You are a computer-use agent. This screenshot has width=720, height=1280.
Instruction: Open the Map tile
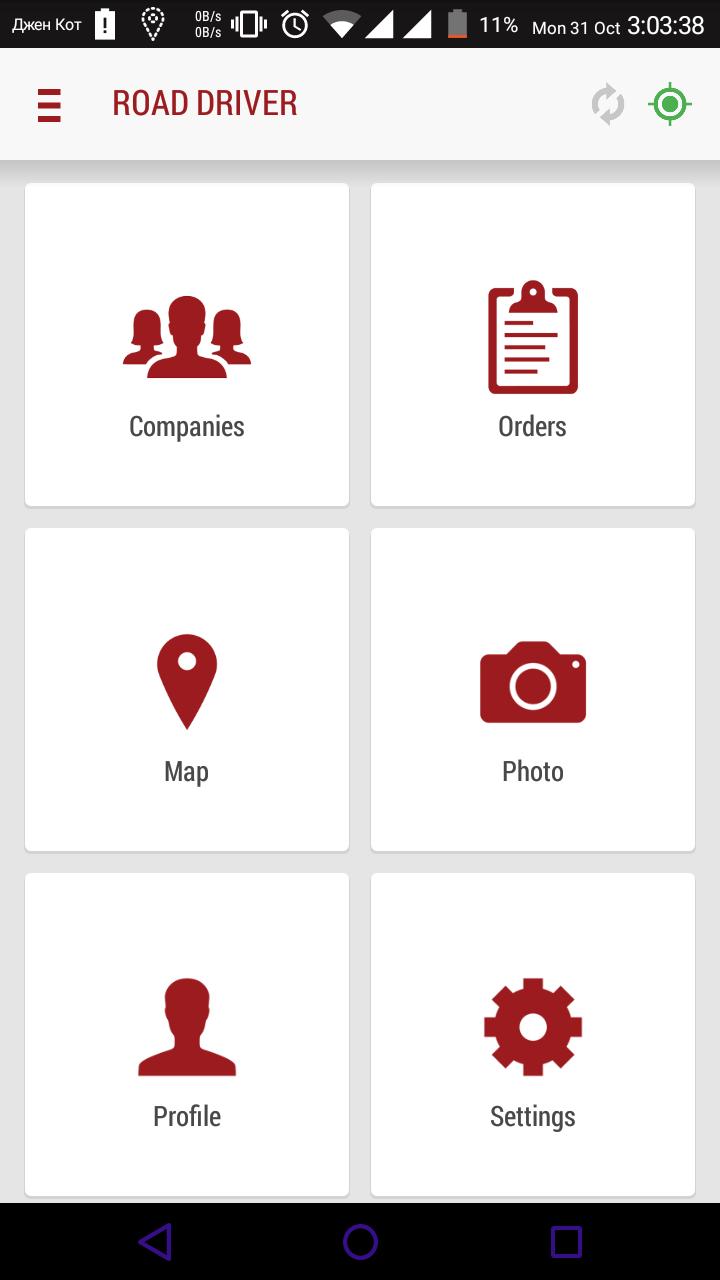tap(187, 690)
